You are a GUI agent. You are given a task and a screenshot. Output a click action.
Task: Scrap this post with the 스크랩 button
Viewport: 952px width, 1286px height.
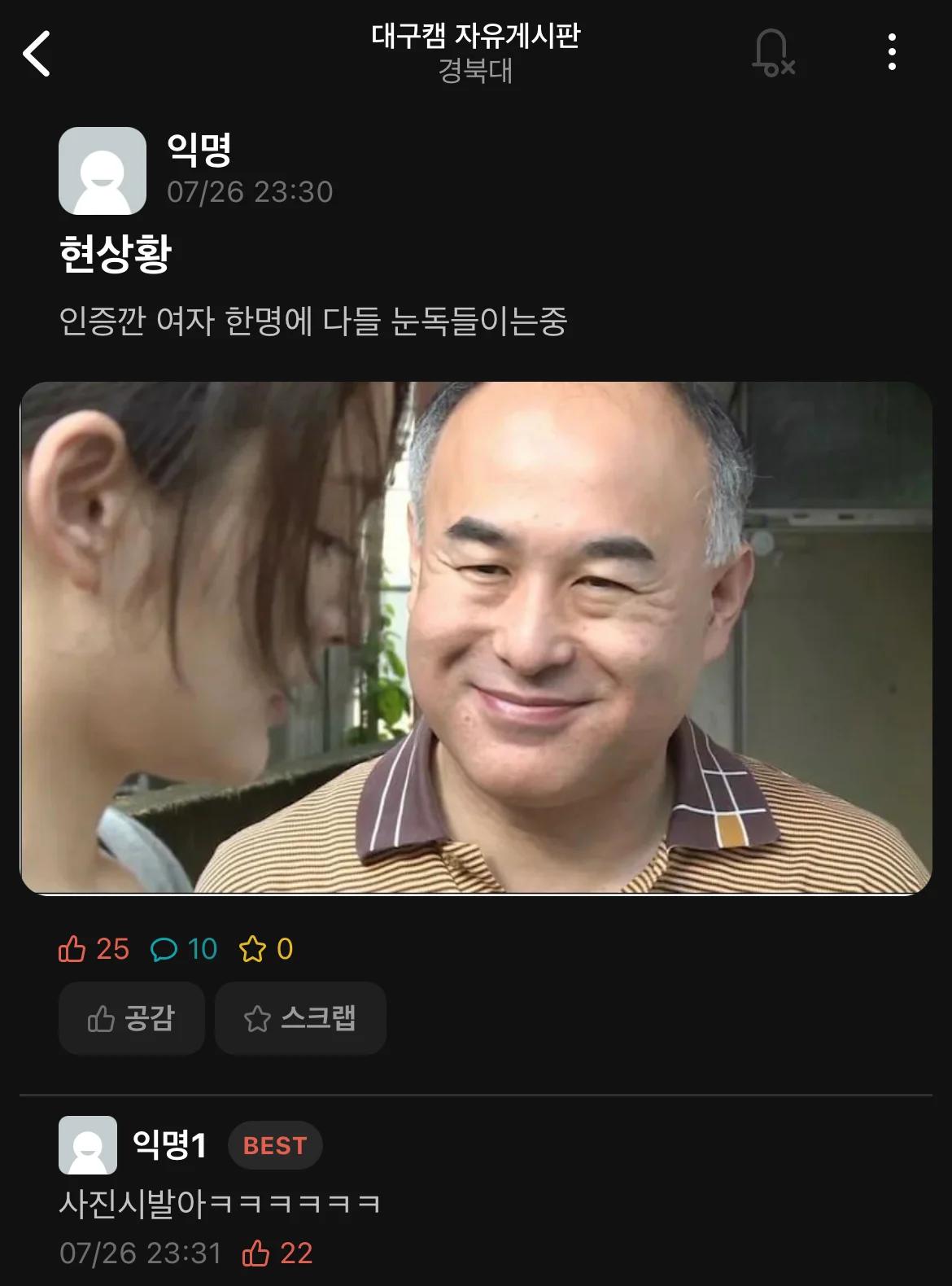pyautogui.click(x=300, y=1018)
